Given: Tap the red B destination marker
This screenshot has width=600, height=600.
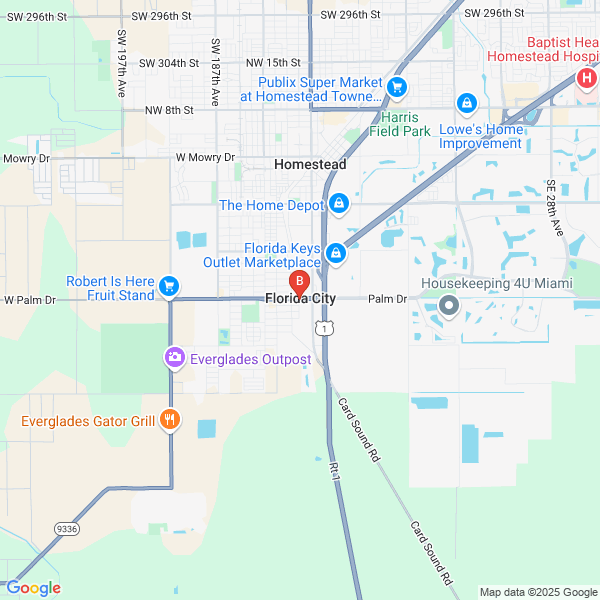Looking at the screenshot, I should pyautogui.click(x=298, y=282).
